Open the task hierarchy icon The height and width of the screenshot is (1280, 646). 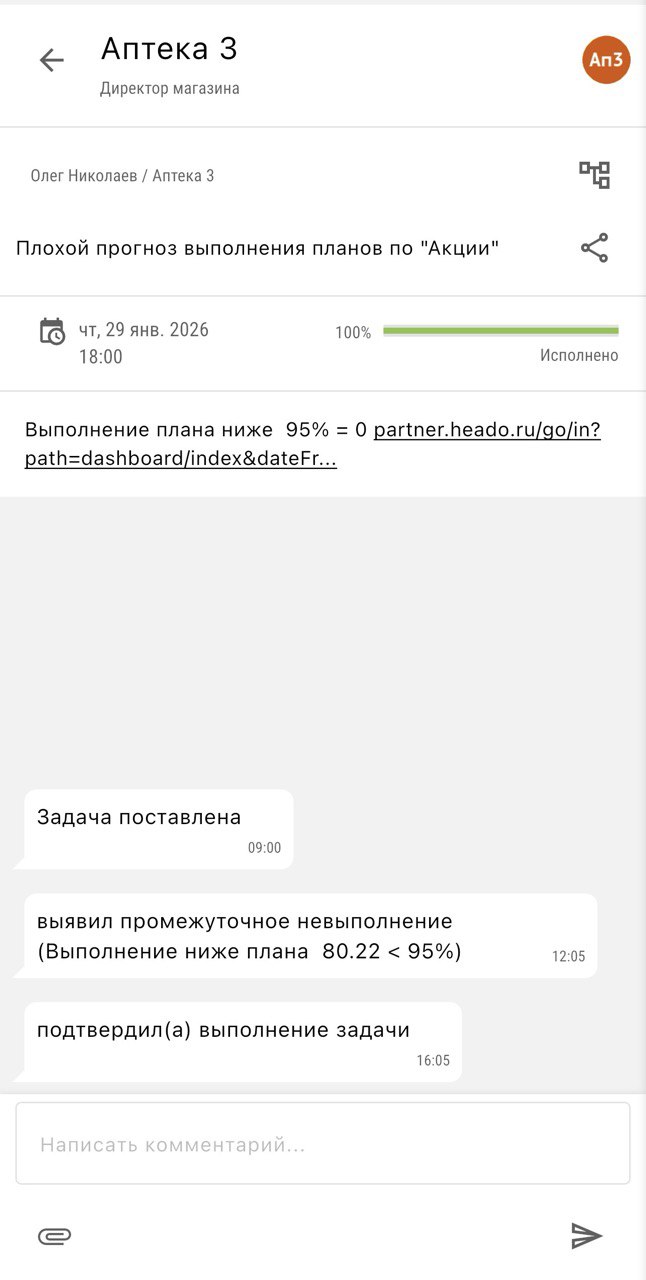pos(595,175)
